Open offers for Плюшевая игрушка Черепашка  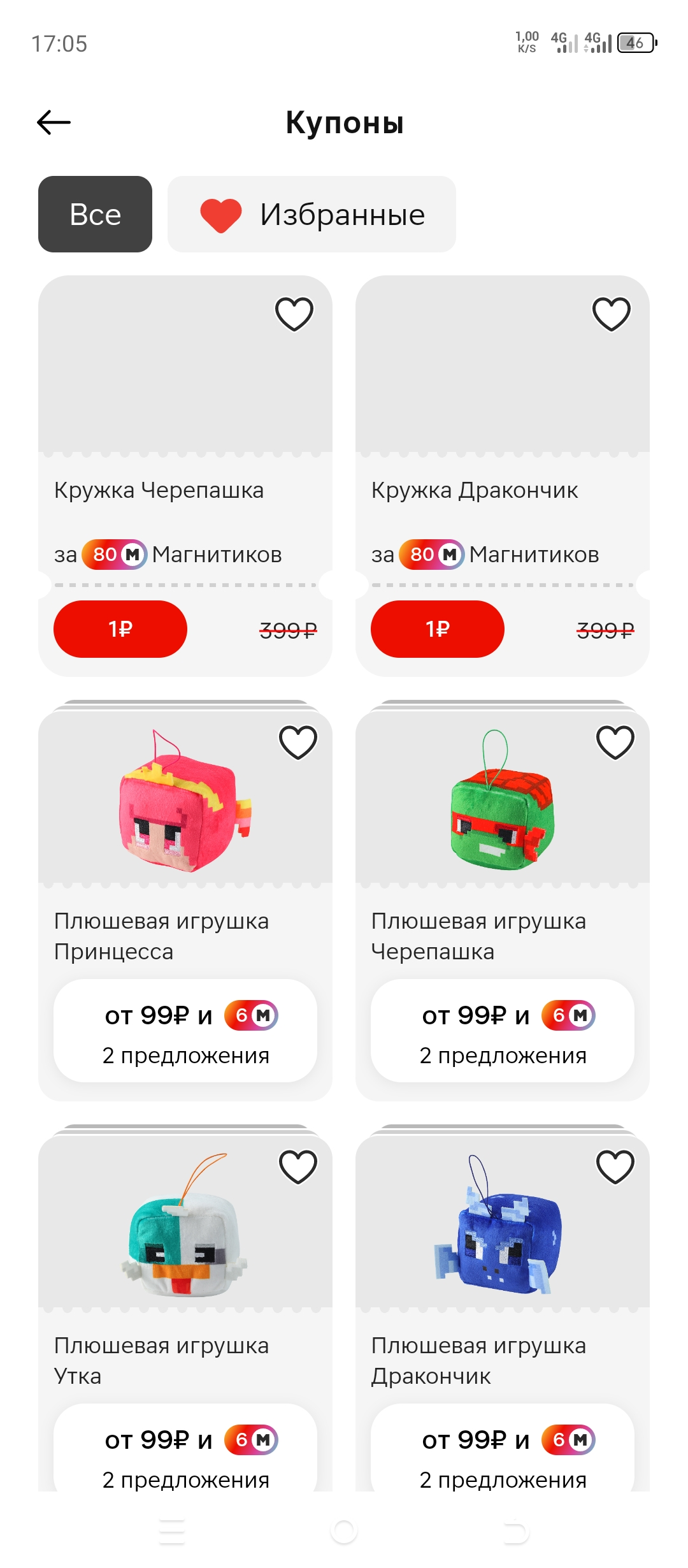(503, 1031)
